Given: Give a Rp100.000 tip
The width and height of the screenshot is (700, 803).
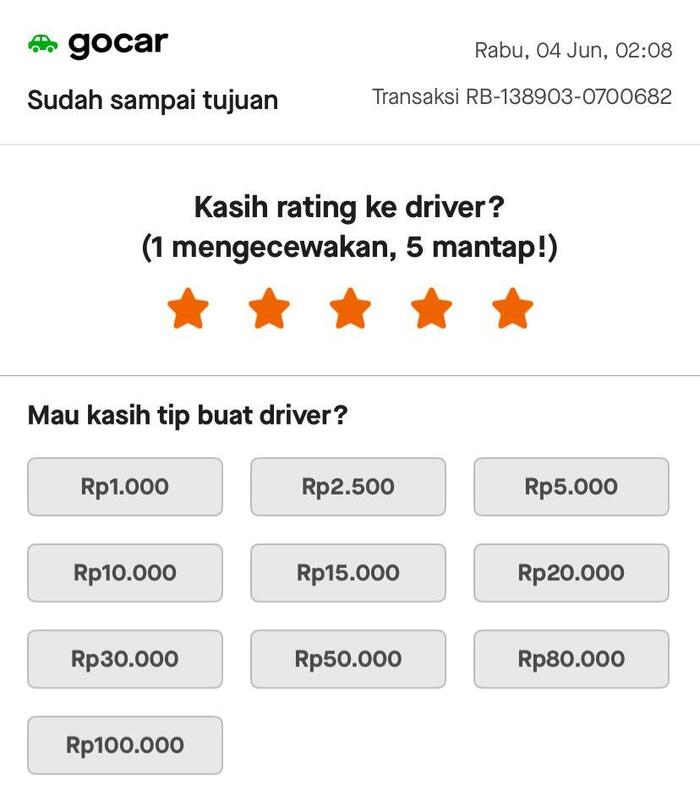Looking at the screenshot, I should tap(125, 745).
